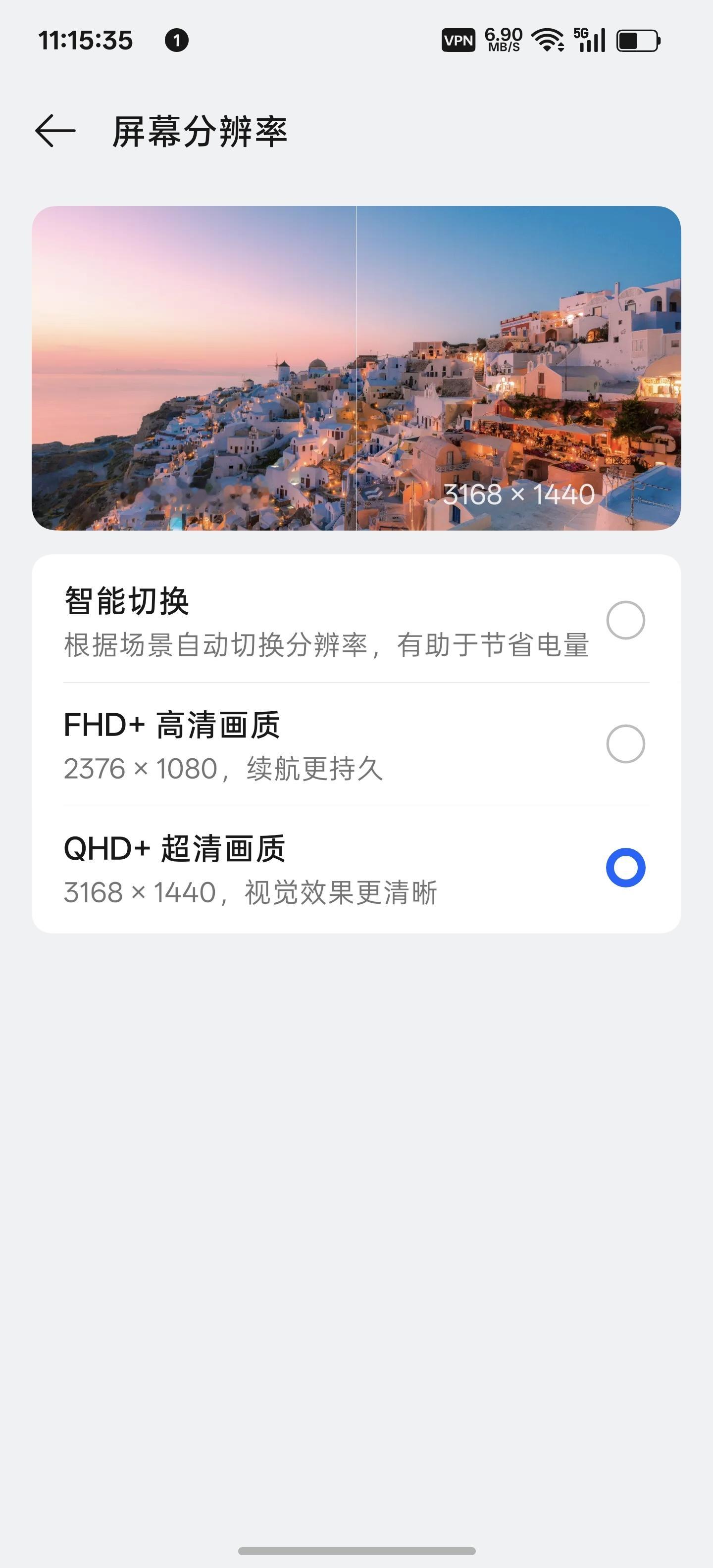Select the 智能切换 option
Image resolution: width=713 pixels, height=1568 pixels.
(356, 620)
